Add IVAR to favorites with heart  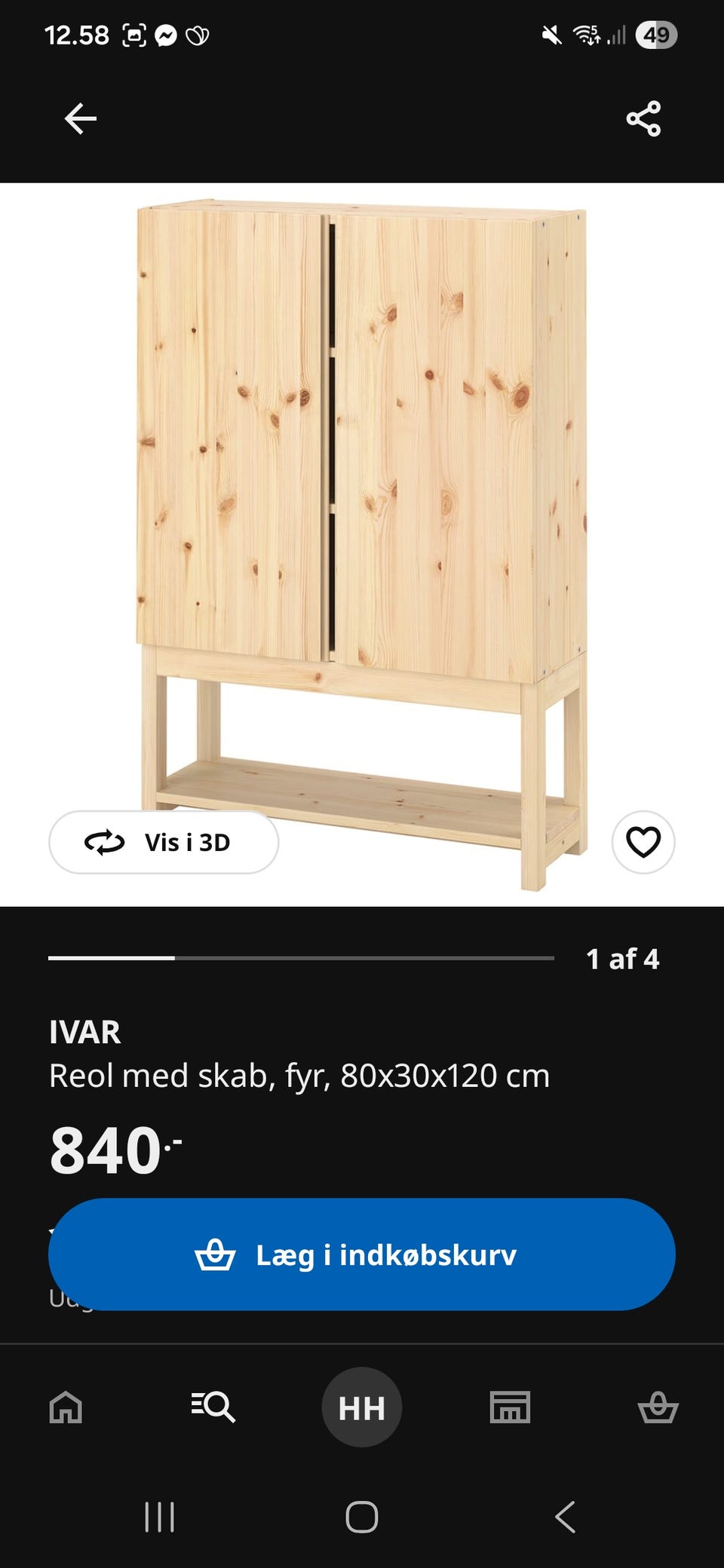(643, 842)
